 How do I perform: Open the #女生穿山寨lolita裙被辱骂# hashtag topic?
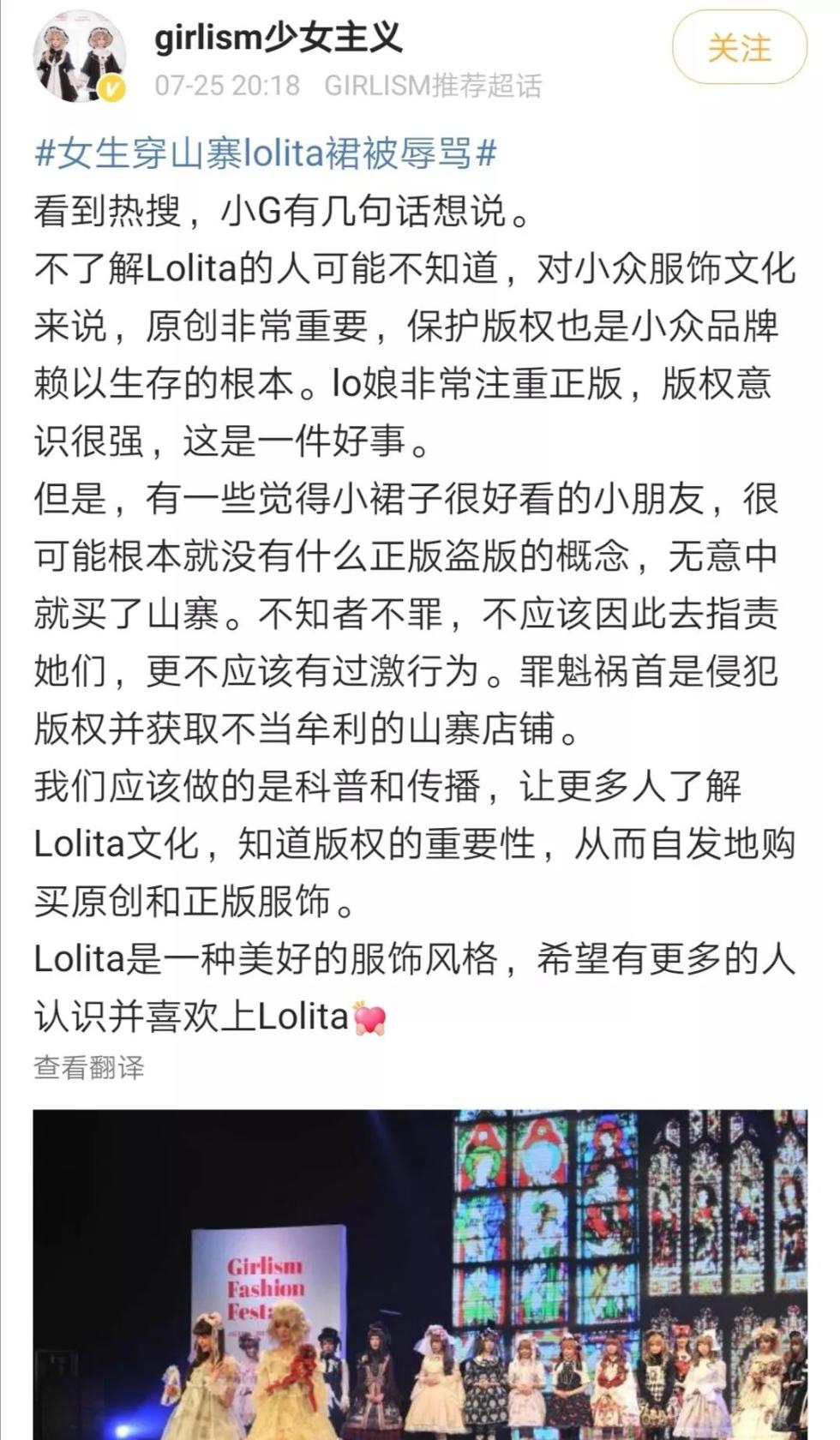266,154
